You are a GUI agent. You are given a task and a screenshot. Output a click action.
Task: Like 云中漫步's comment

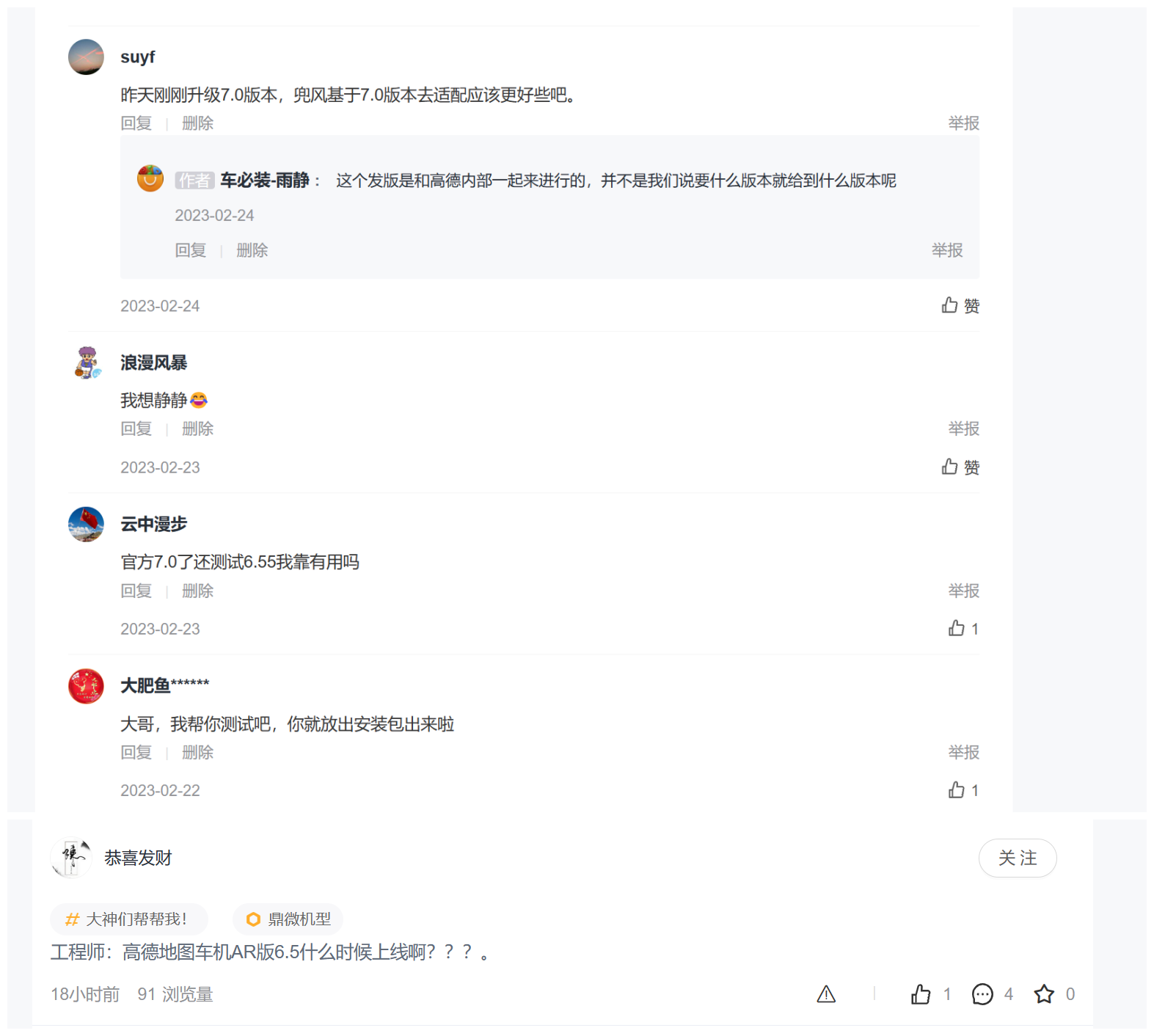click(962, 629)
